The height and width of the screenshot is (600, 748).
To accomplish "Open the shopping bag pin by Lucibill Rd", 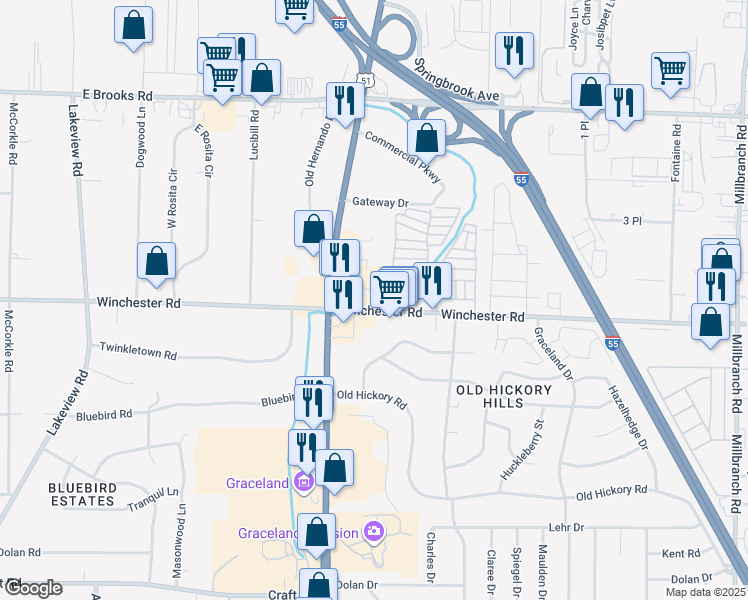I will pyautogui.click(x=261, y=78).
